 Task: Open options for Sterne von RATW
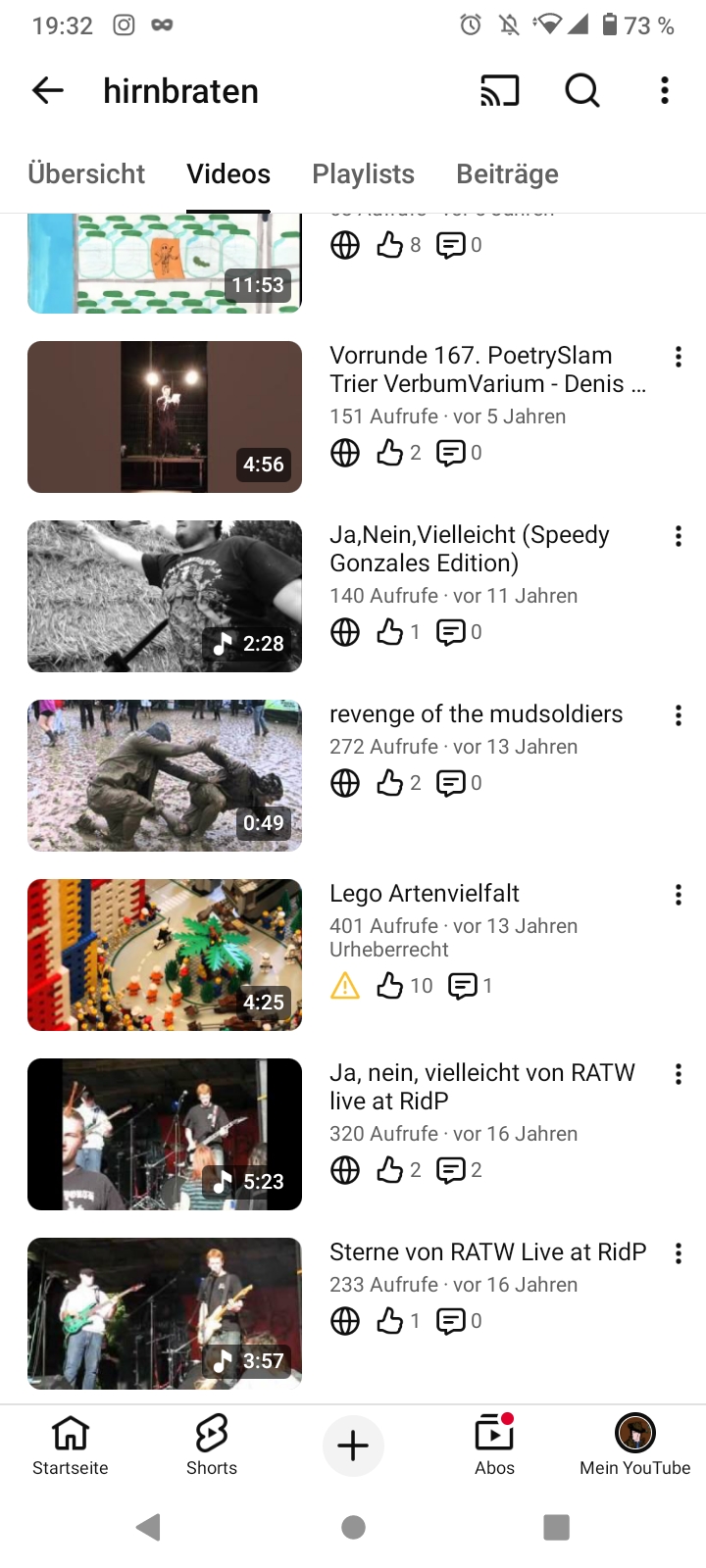[x=678, y=1253]
